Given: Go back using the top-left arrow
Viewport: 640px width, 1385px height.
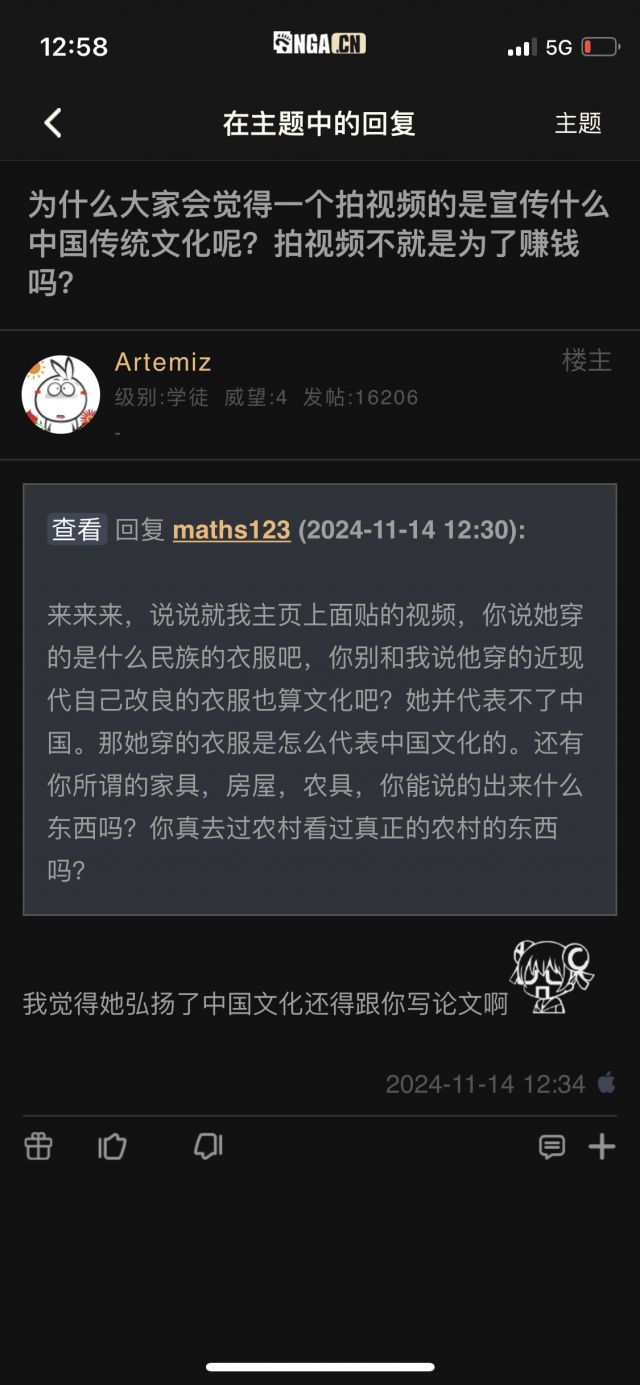Looking at the screenshot, I should pyautogui.click(x=53, y=123).
